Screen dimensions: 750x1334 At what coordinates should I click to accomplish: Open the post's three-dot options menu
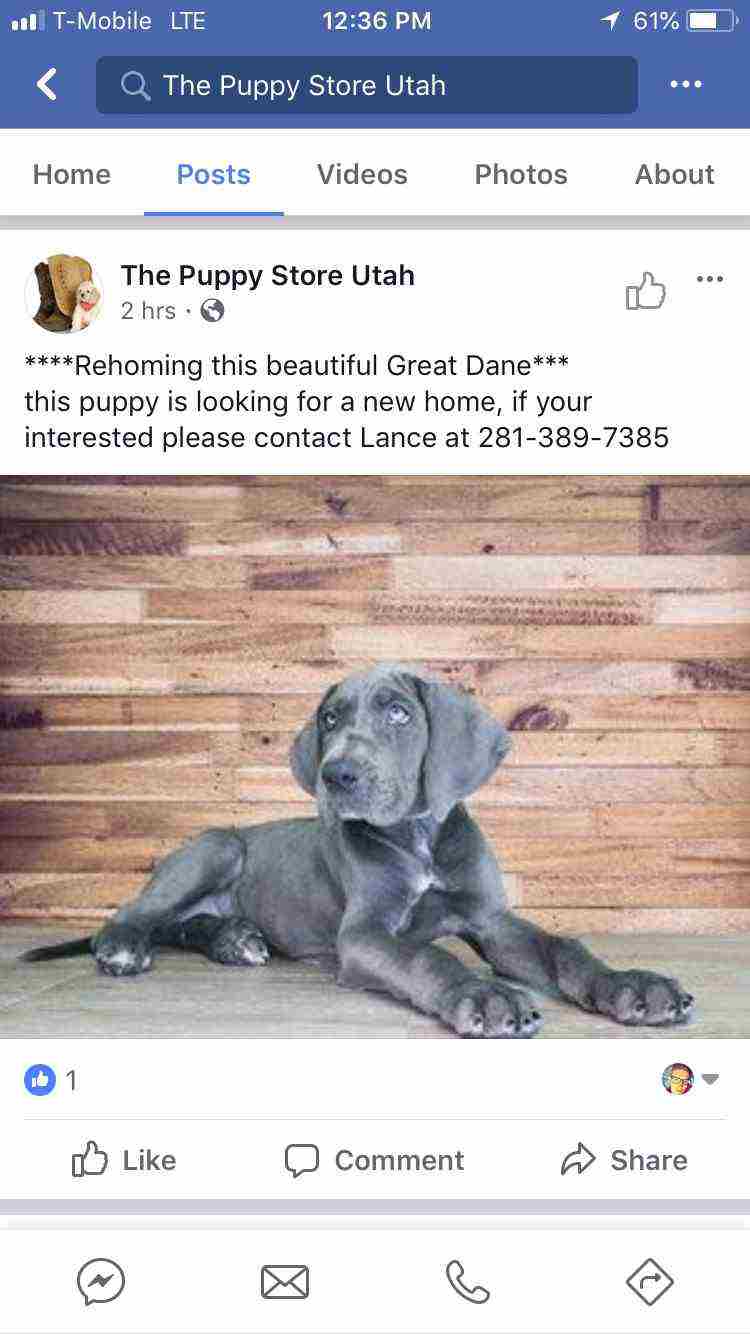pos(709,279)
